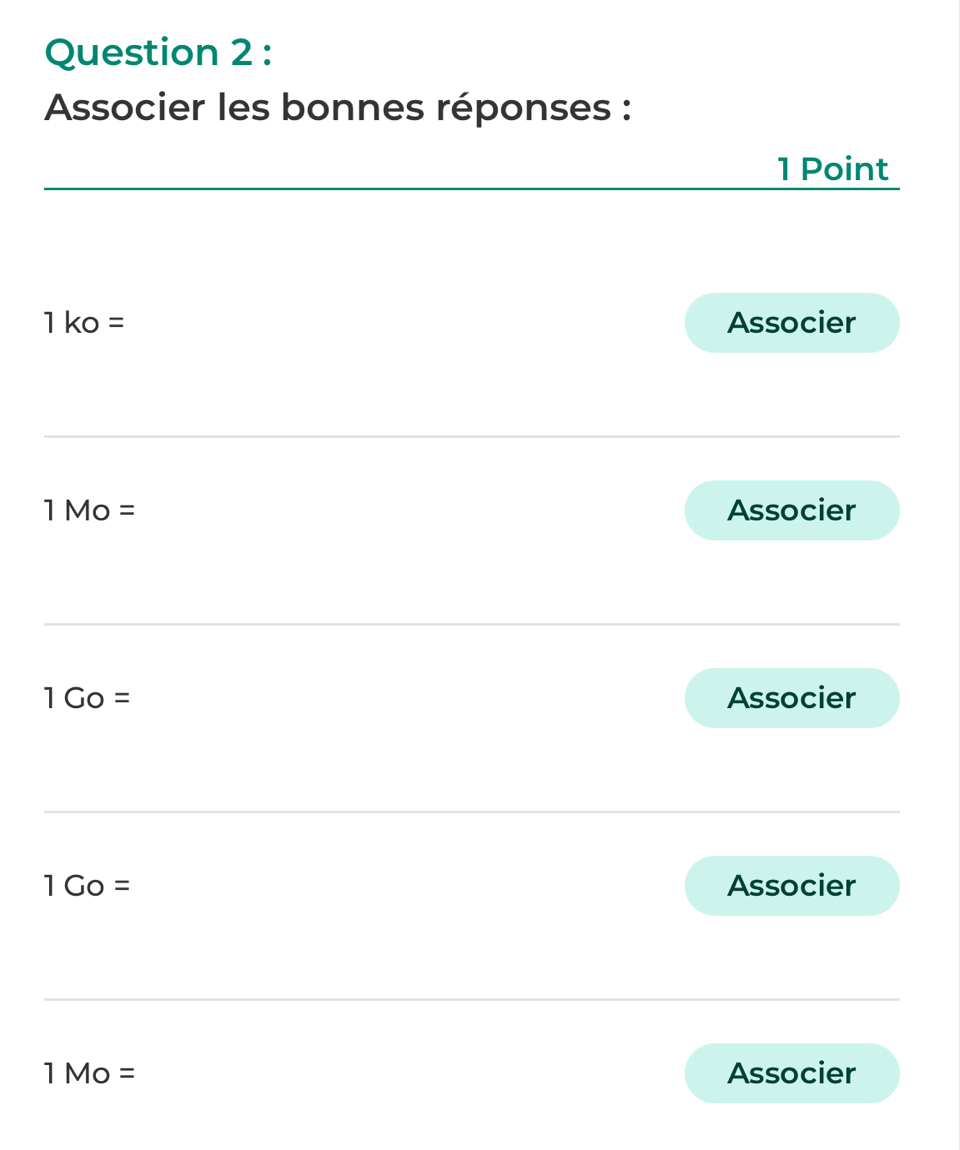This screenshot has height=1150, width=960.
Task: Select the first 1 Go = label
Action: coord(86,698)
